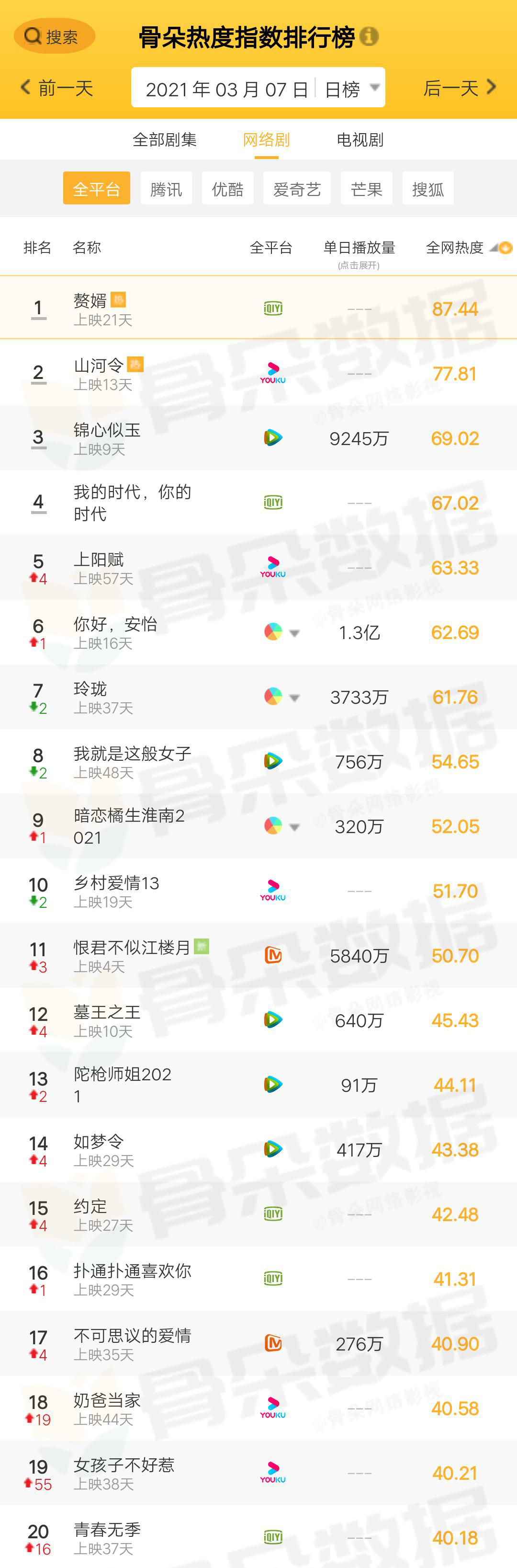Tap the info icon beside 骨朵热度指数排行榜
Viewport: 517px width, 1568px height.
coord(369,36)
